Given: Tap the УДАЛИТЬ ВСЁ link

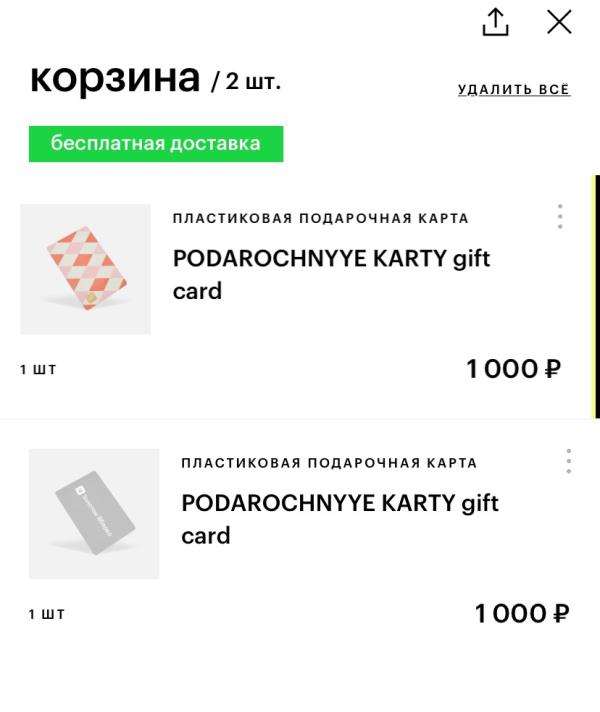Looking at the screenshot, I should pos(514,90).
